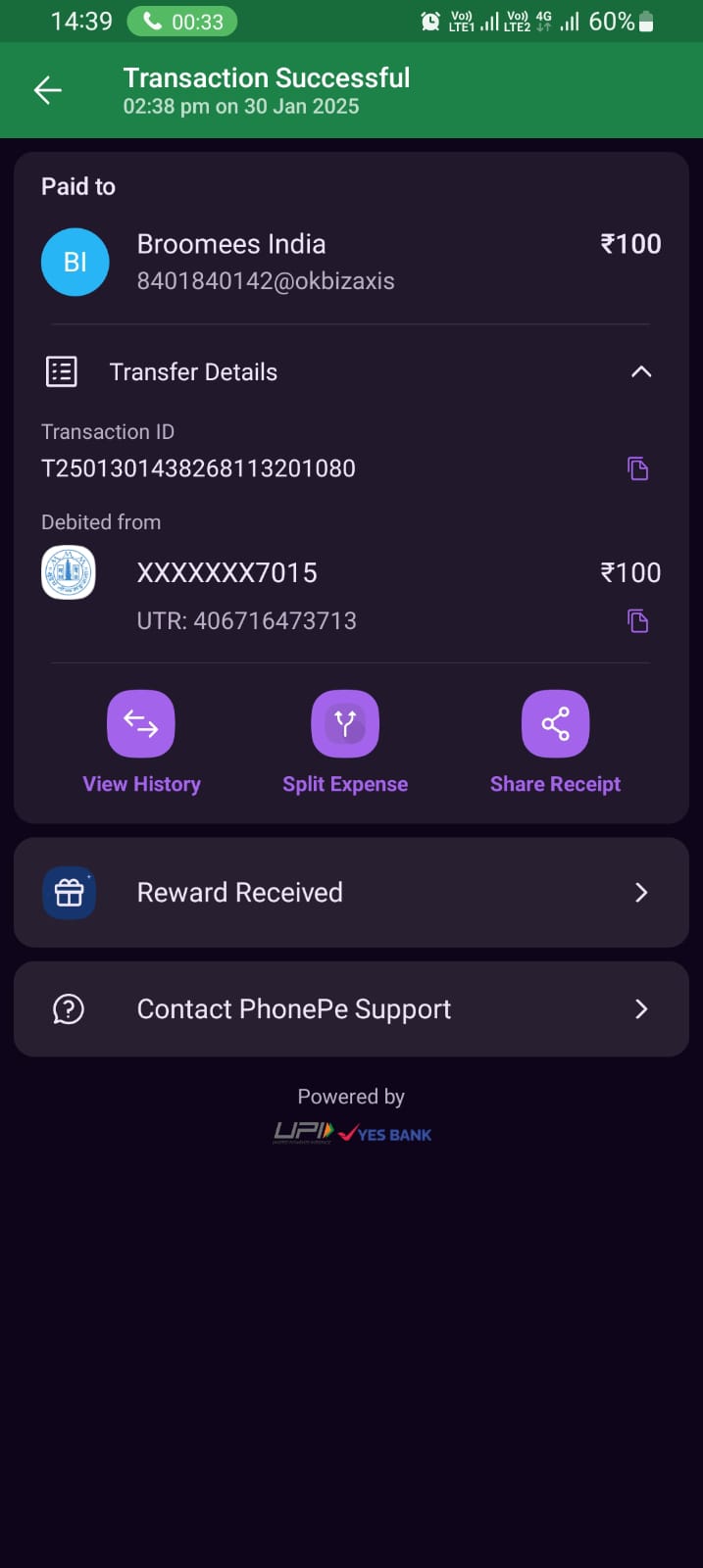Image resolution: width=703 pixels, height=1568 pixels.
Task: Copy the UTR number
Action: pos(638,620)
